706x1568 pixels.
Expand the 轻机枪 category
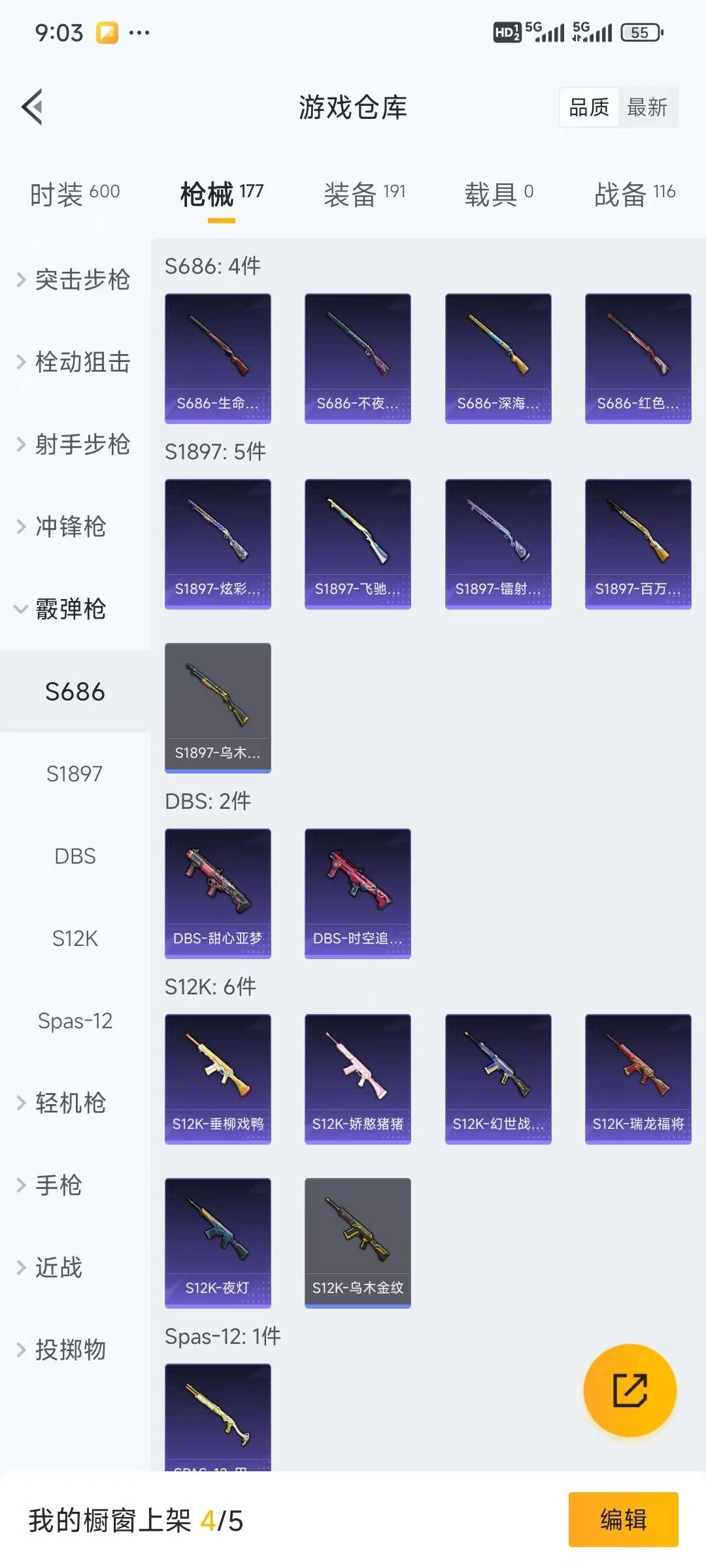[x=71, y=1103]
